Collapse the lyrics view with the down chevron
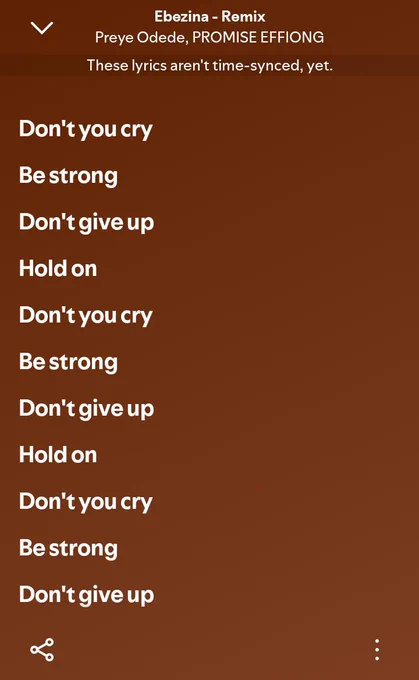The image size is (419, 680). click(42, 28)
